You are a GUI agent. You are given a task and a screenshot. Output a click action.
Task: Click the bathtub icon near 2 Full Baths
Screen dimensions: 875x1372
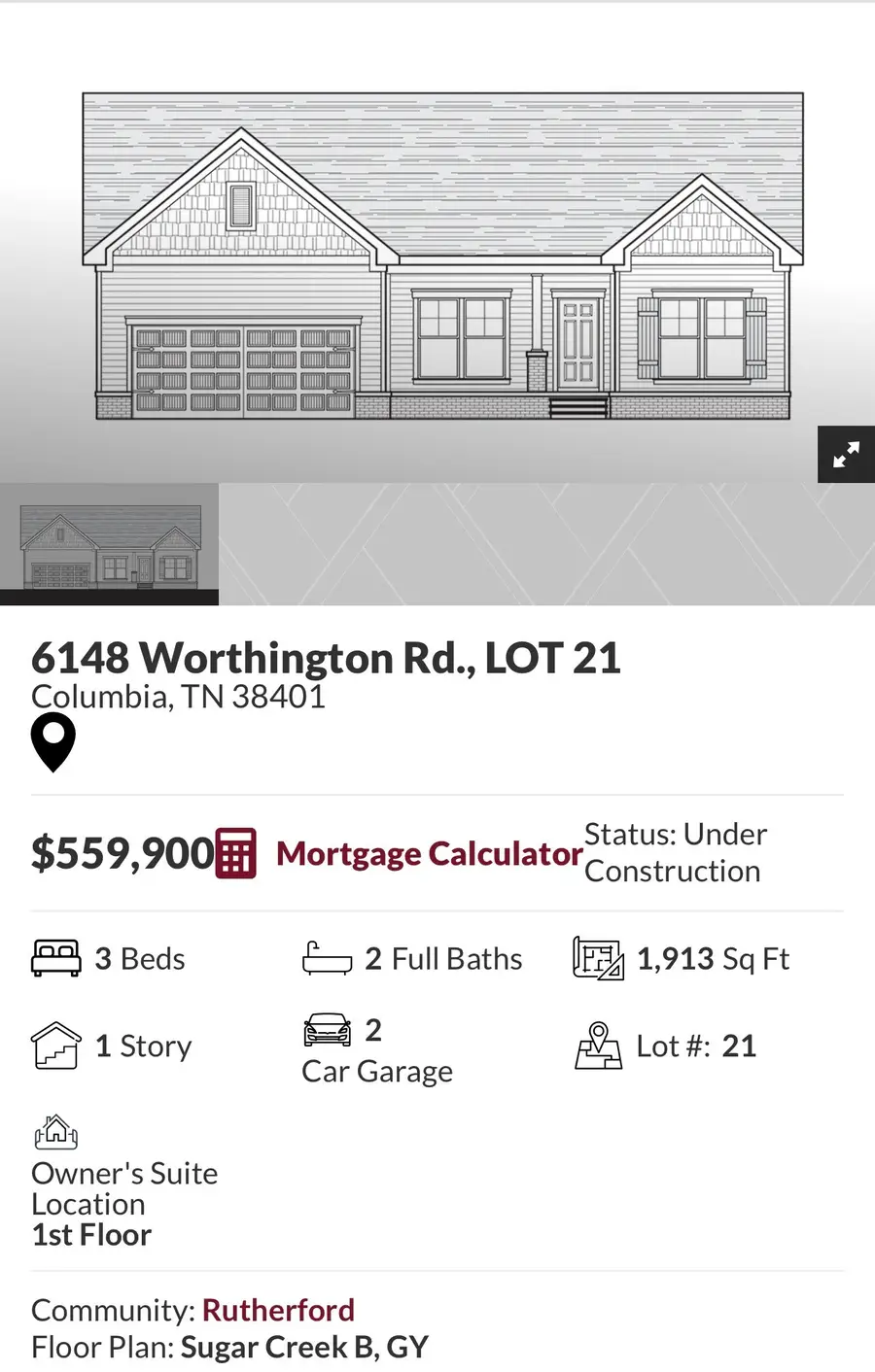[x=328, y=957]
